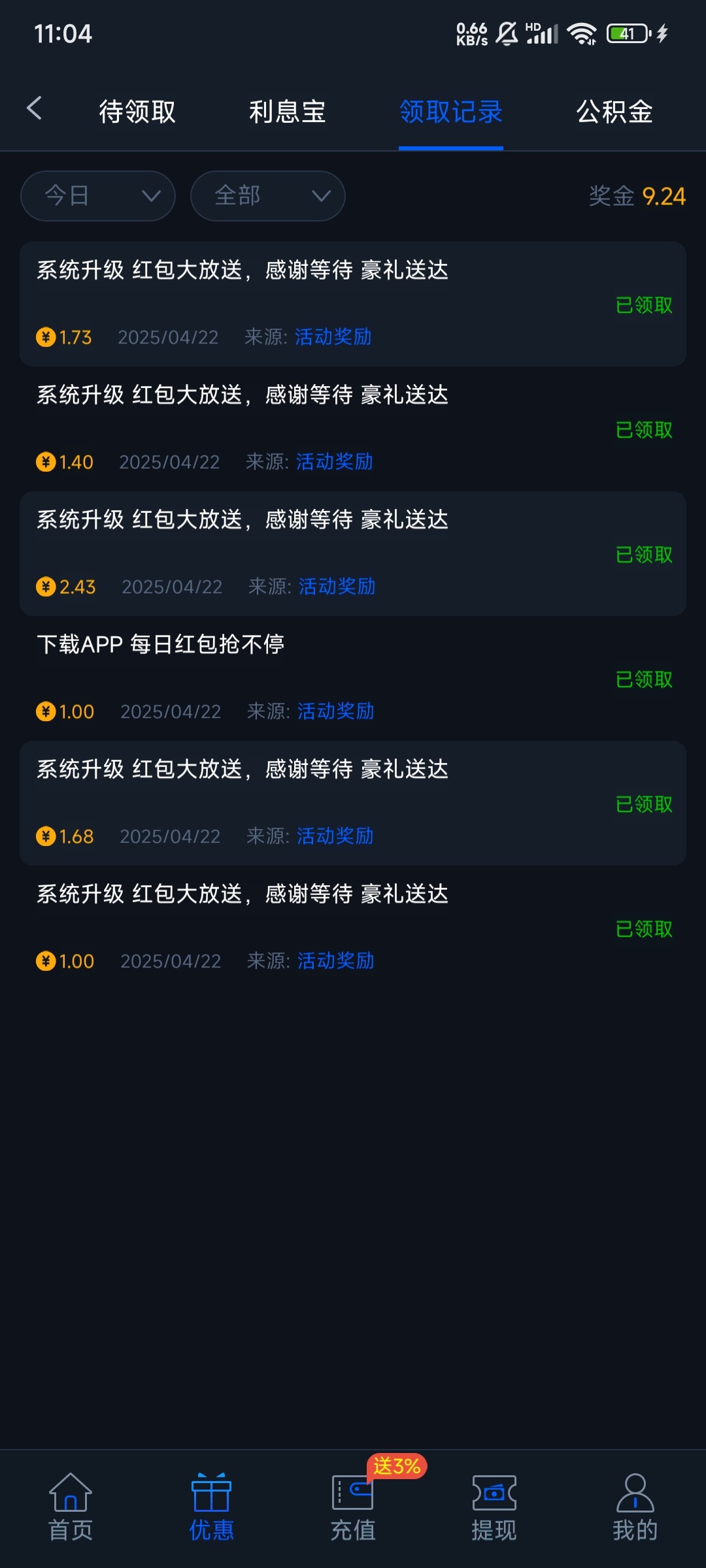The width and height of the screenshot is (706, 1568).
Task: Open 活动奖励 link on 下载APP record
Action: point(335,711)
